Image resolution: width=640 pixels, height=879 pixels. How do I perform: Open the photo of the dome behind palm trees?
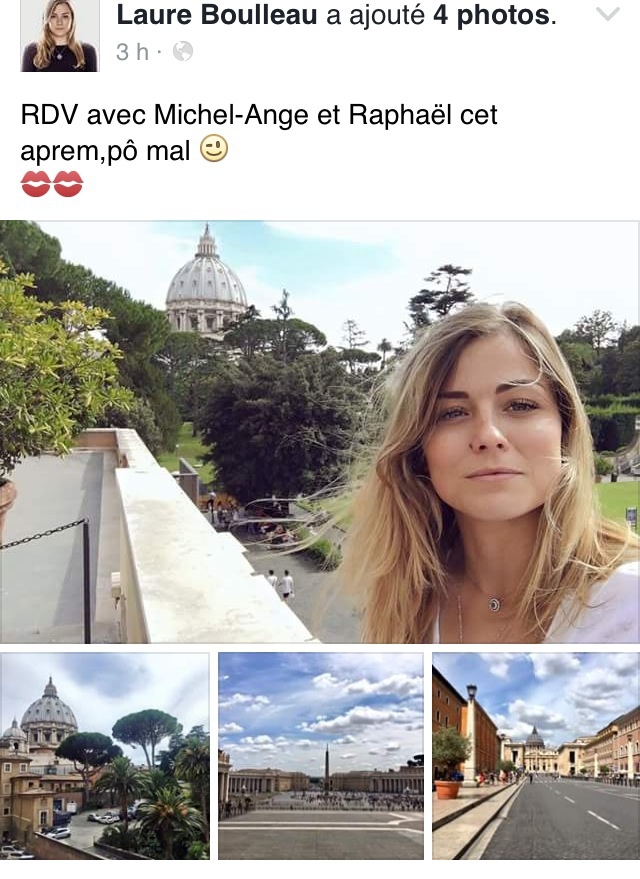105,756
